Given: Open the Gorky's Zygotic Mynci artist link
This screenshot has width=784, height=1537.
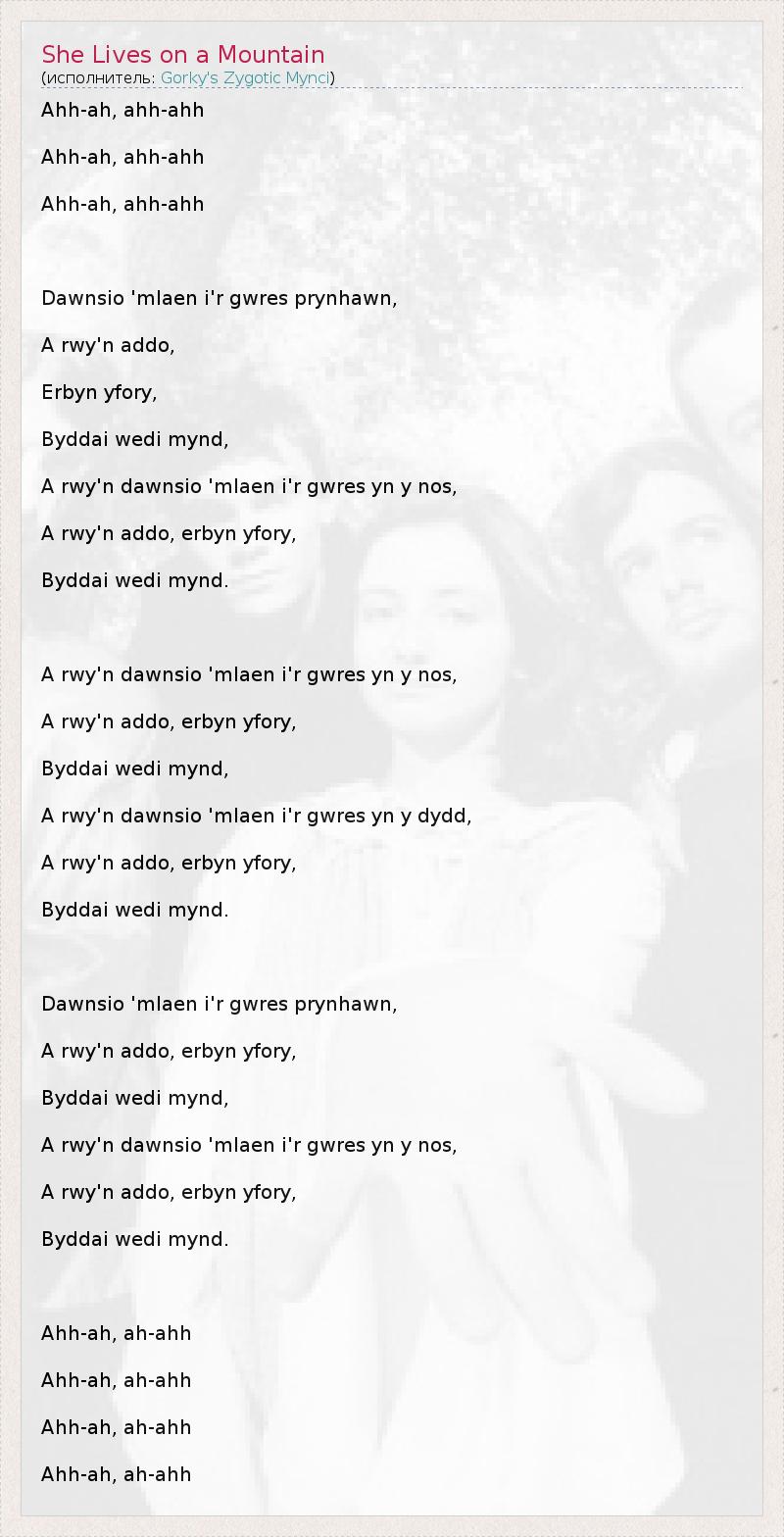Looking at the screenshot, I should pos(245,77).
